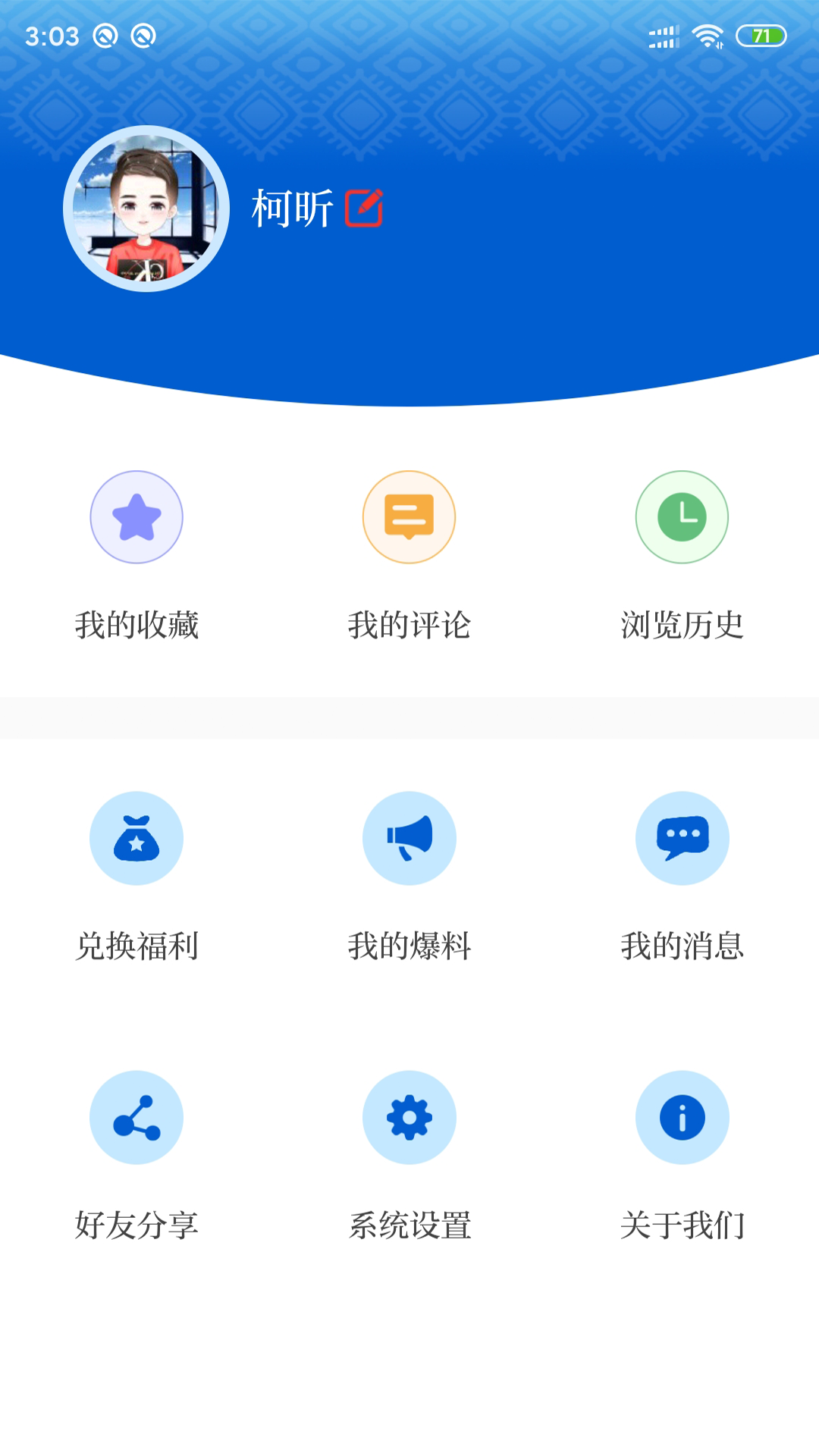Screen dimensions: 819x1456
Task: Tap the 关于我们 info icon
Action: point(682,1118)
